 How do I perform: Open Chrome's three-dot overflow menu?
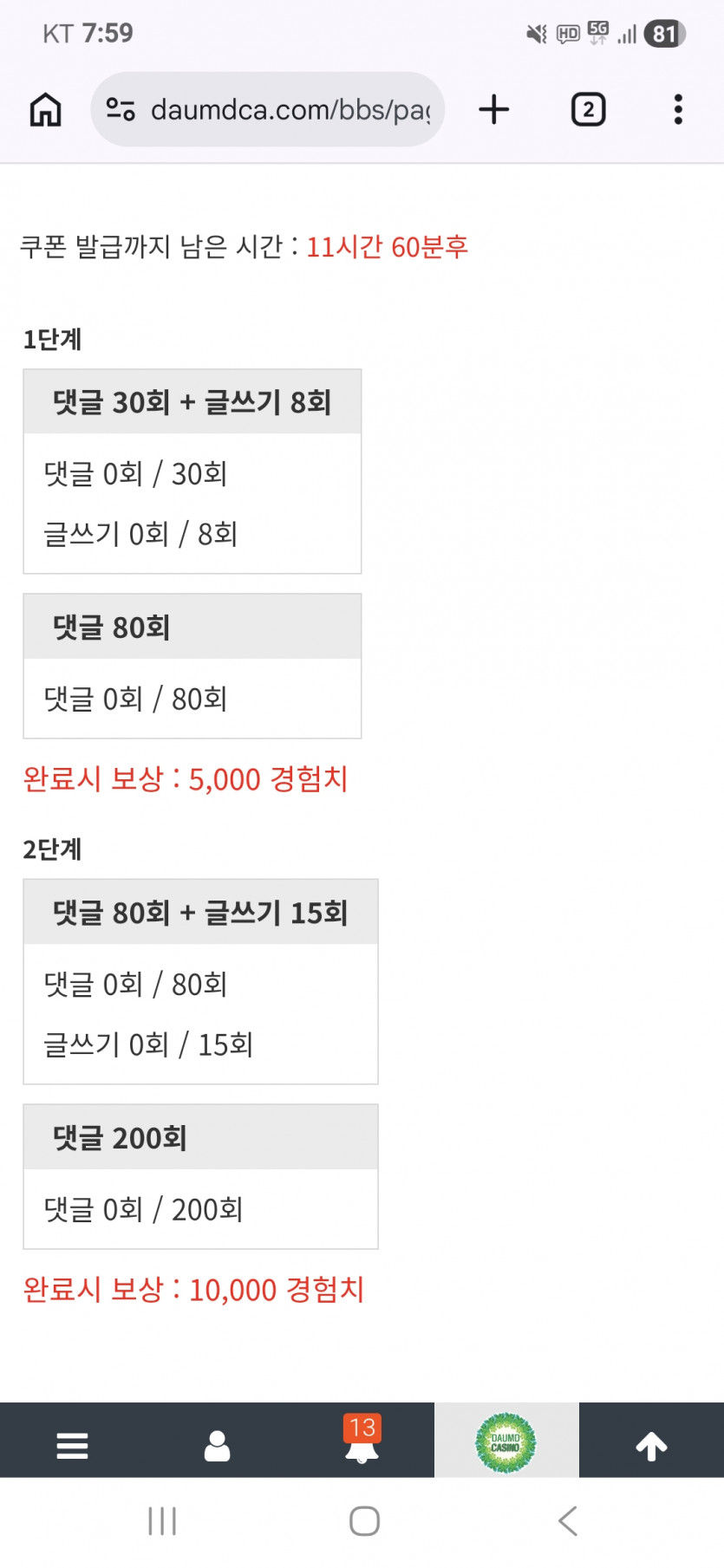click(677, 108)
